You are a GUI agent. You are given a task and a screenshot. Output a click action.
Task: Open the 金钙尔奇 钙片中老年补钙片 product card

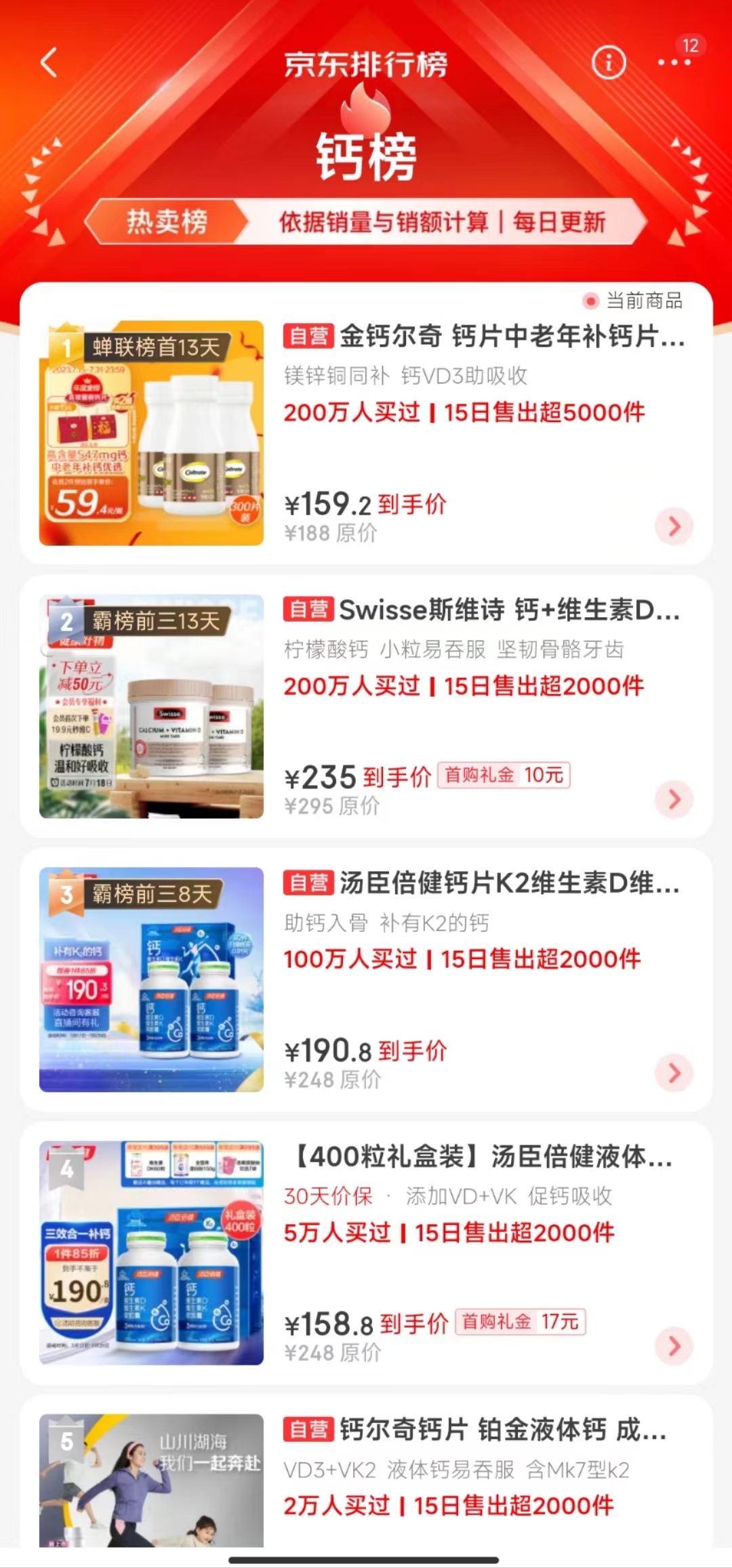[485, 337]
